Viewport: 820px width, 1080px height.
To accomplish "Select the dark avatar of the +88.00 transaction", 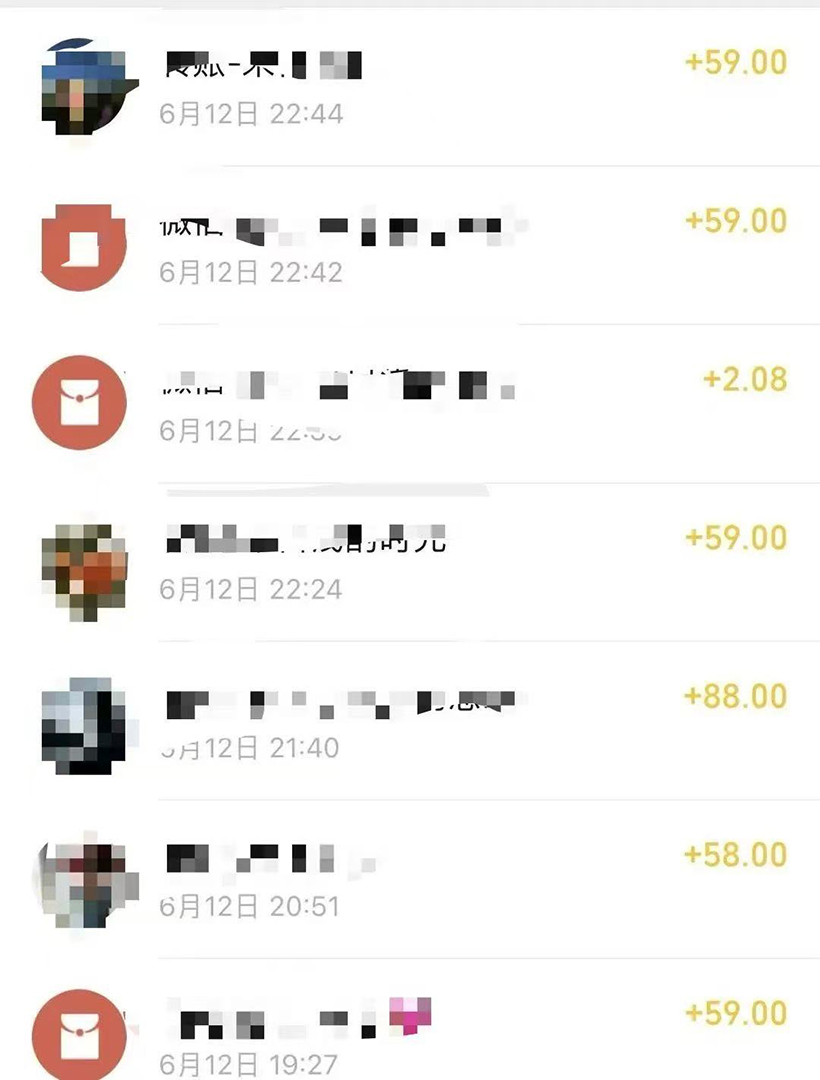I will tap(82, 723).
